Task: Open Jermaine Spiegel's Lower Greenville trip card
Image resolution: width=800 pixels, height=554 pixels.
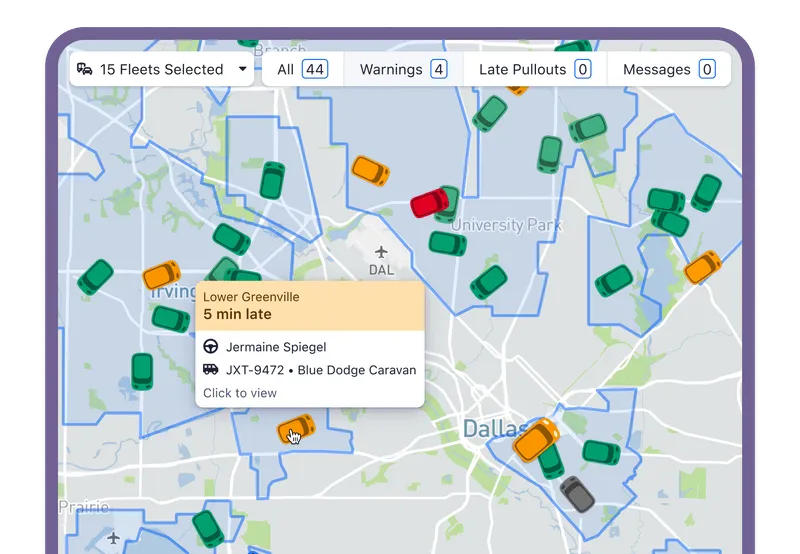Action: click(x=309, y=345)
